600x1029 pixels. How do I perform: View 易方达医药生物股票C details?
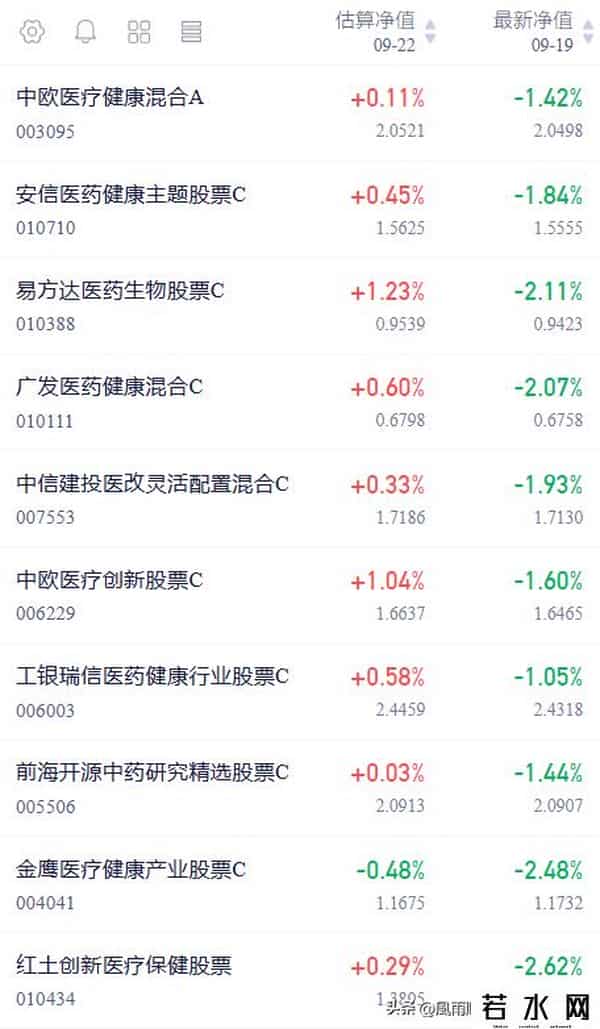click(121, 291)
